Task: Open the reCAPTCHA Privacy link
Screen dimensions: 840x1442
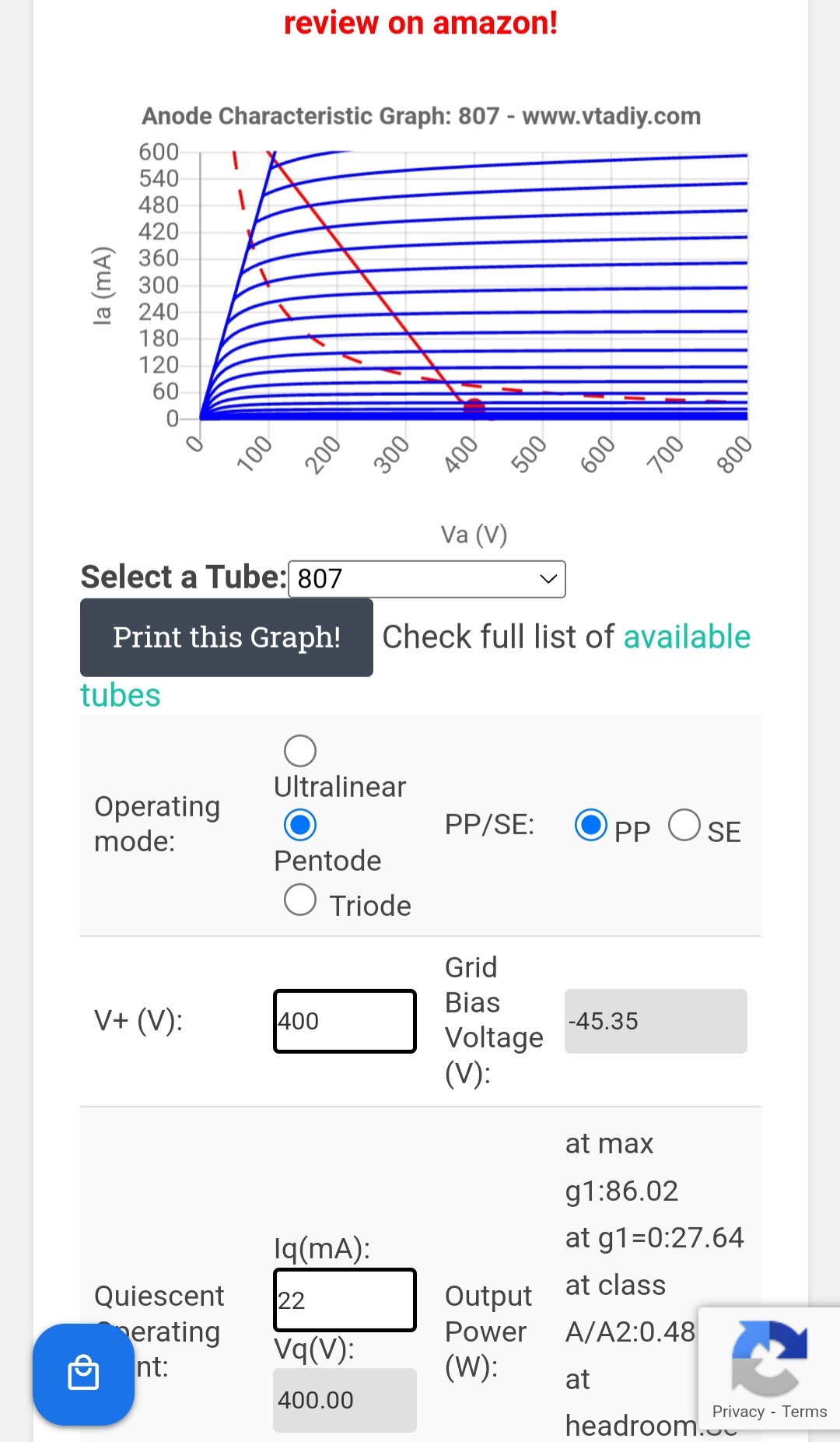Action: point(738,1412)
